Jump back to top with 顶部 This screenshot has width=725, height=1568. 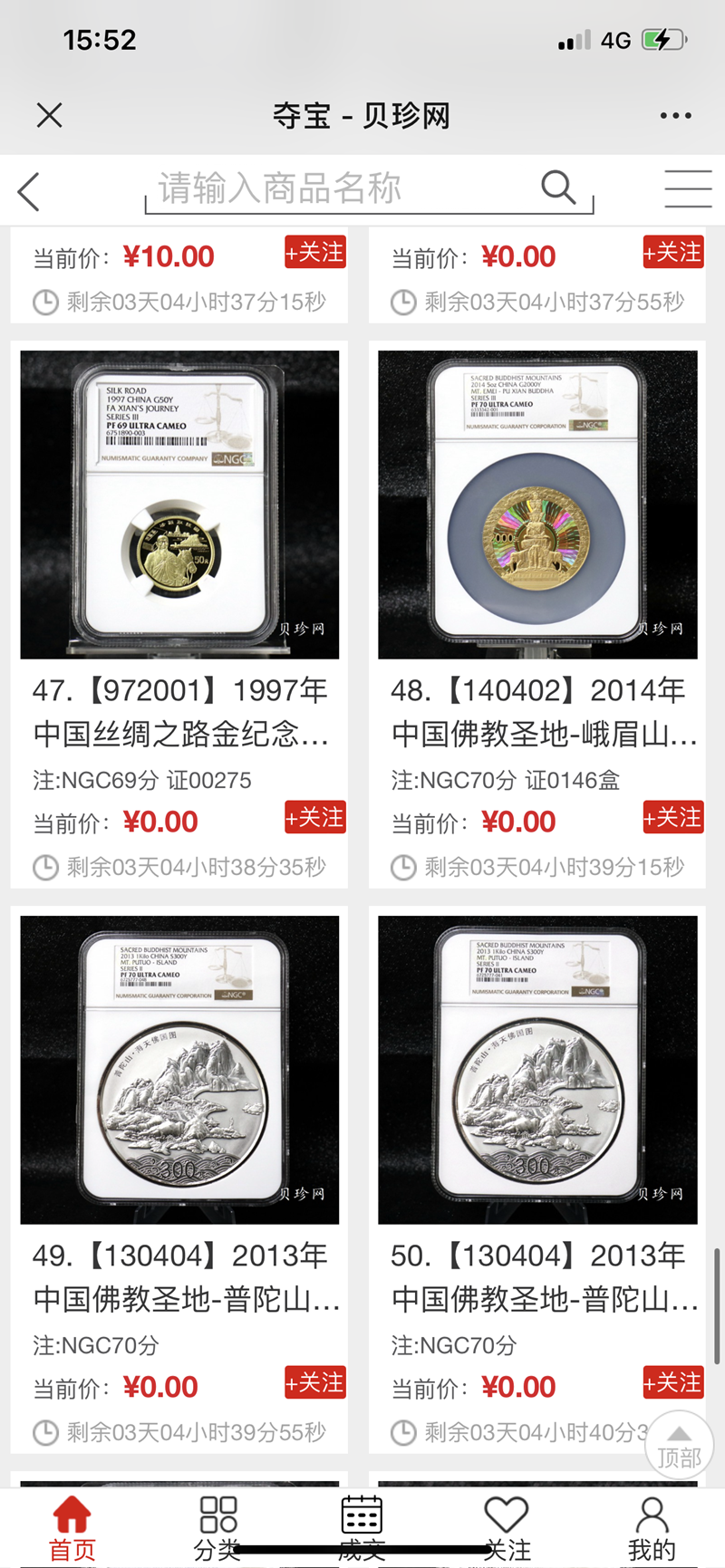coord(679,1446)
